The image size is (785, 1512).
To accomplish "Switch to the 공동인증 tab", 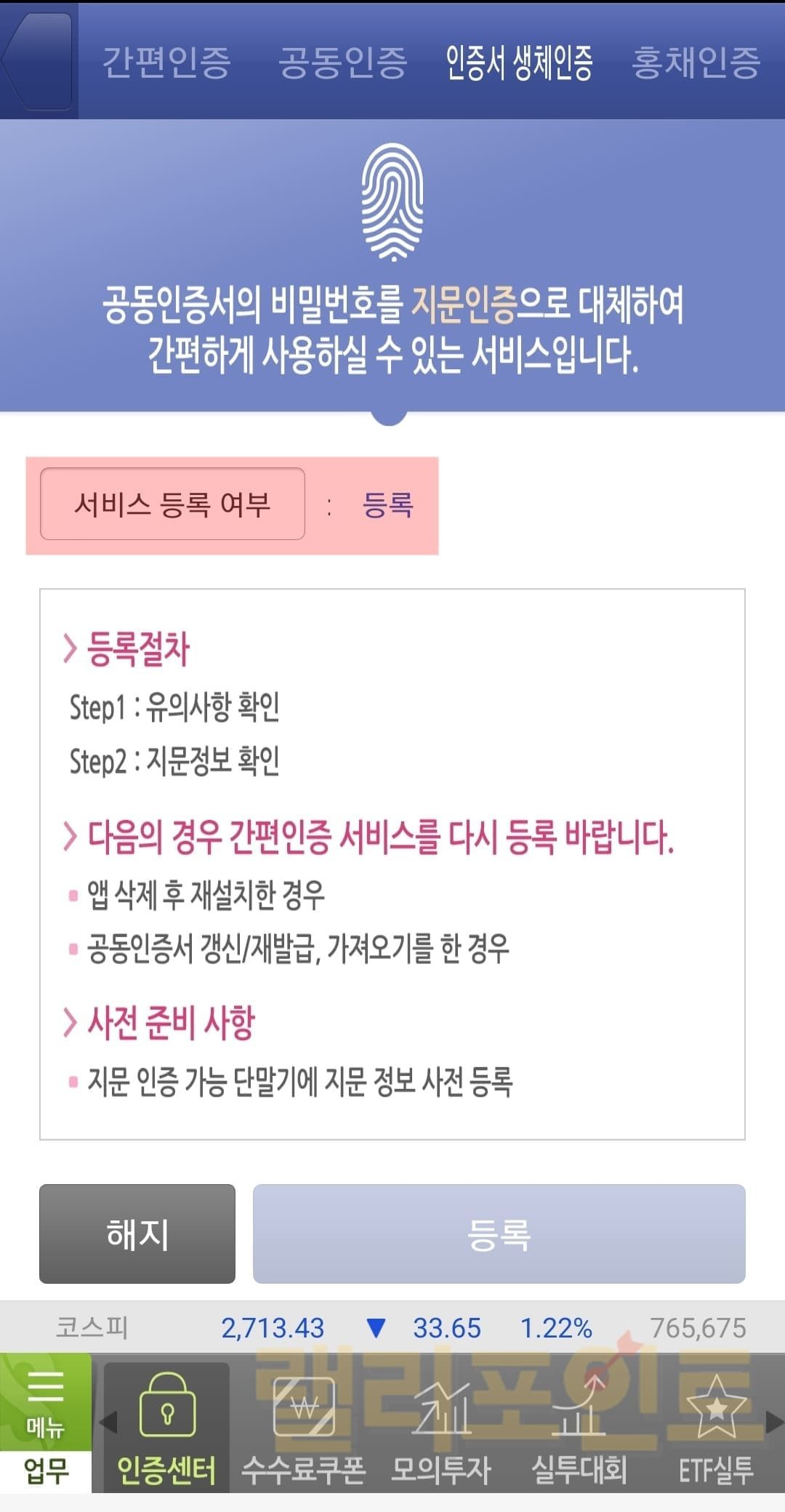I will (x=342, y=63).
